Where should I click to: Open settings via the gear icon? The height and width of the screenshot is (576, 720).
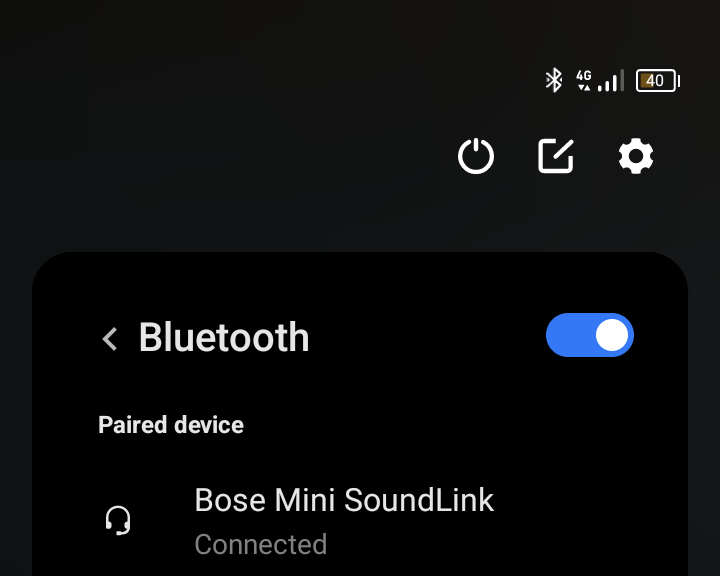coord(636,157)
